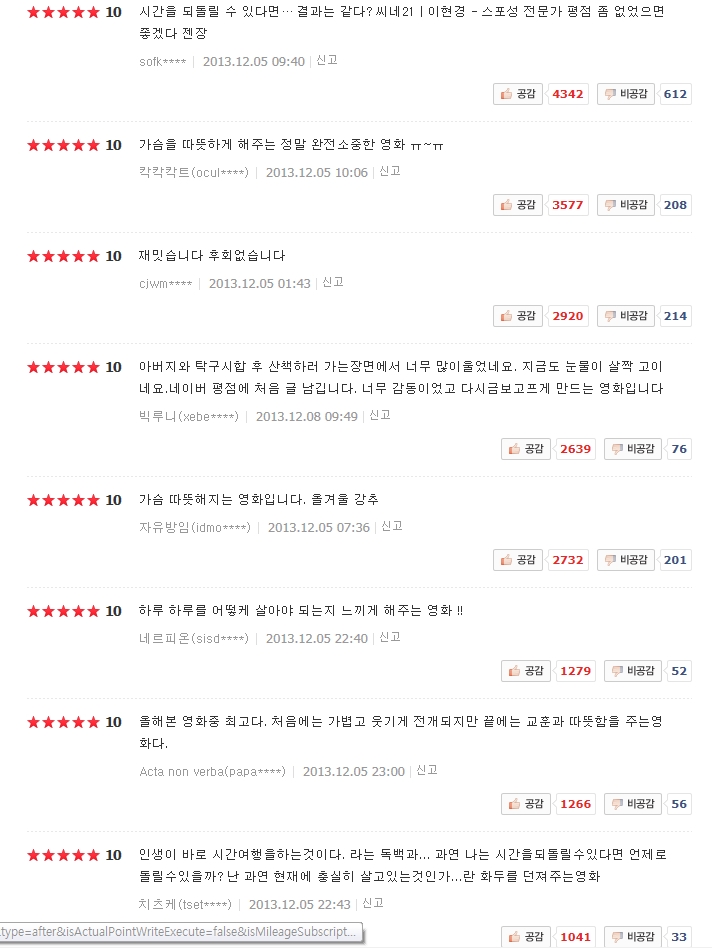Report Acta non verba's review via 신고
Image resolution: width=712 pixels, height=948 pixels.
pyautogui.click(x=427, y=770)
